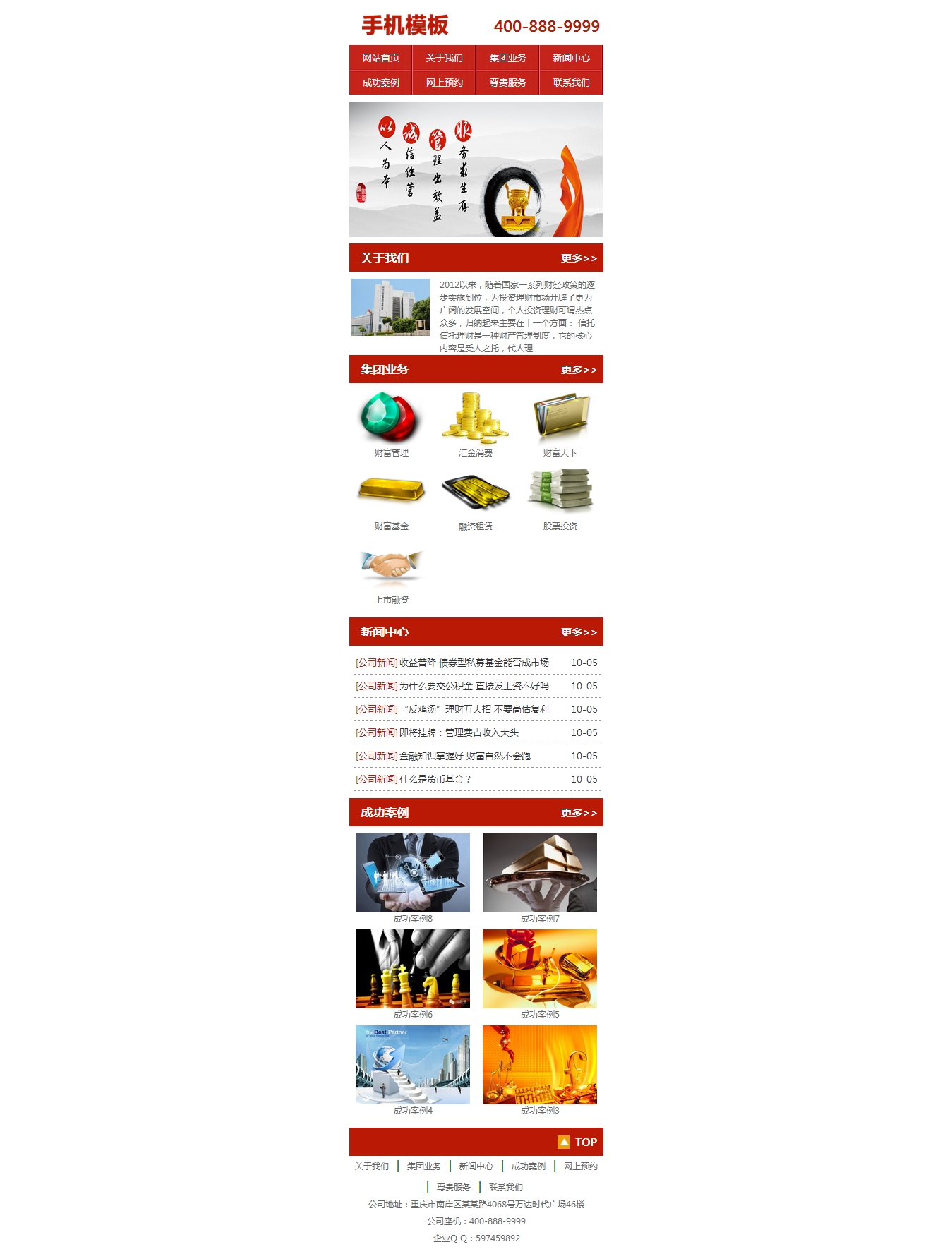The image size is (952, 1249).
Task: View the 成功案例5 case image
Action: click(x=539, y=969)
